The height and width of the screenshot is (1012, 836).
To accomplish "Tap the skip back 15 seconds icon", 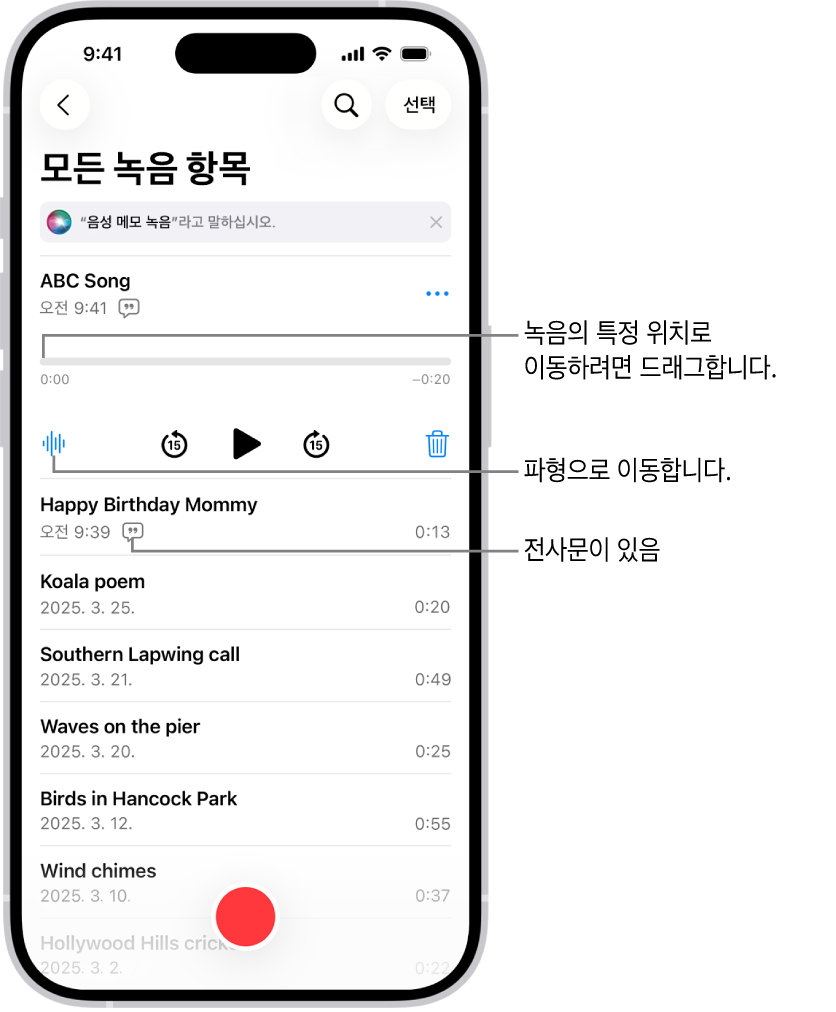I will coord(174,444).
